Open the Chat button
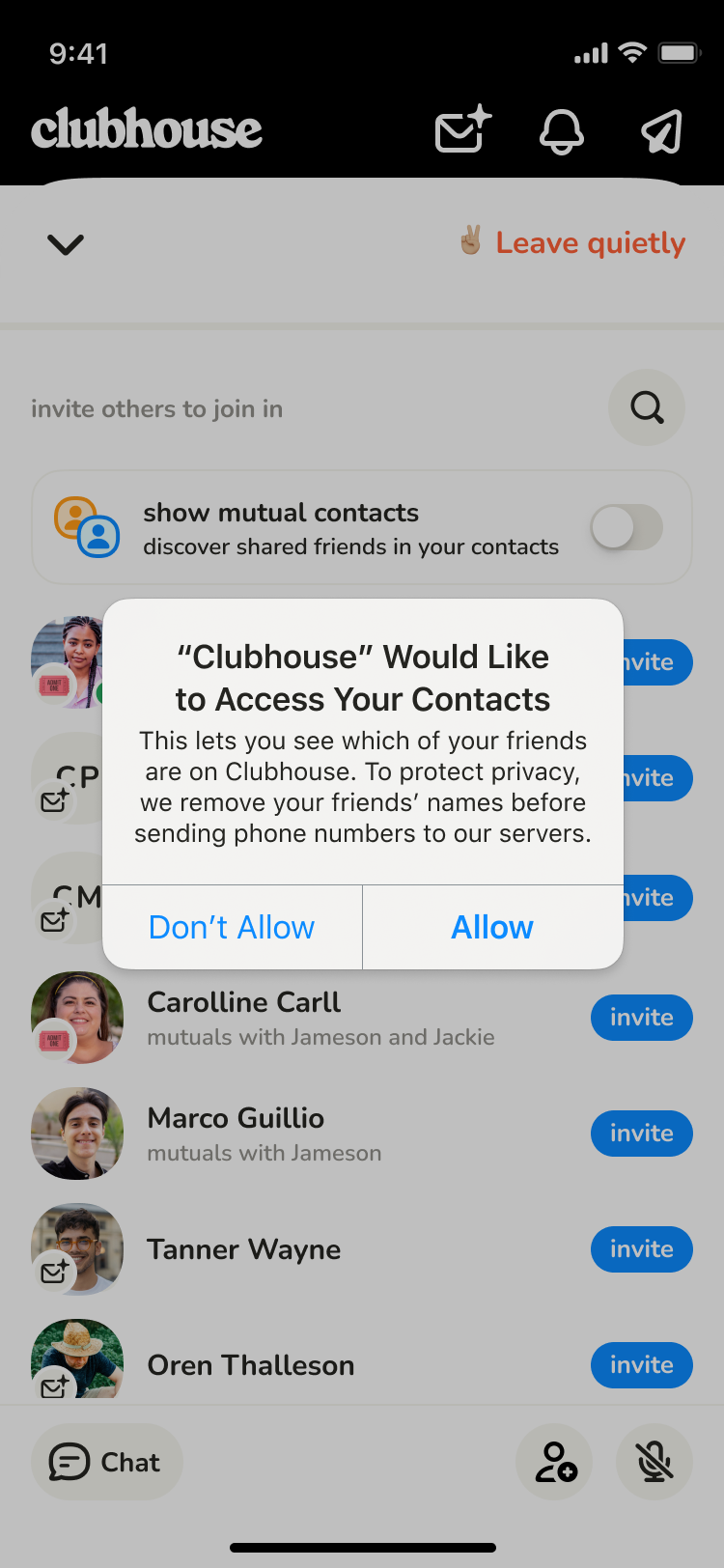 tap(106, 1462)
